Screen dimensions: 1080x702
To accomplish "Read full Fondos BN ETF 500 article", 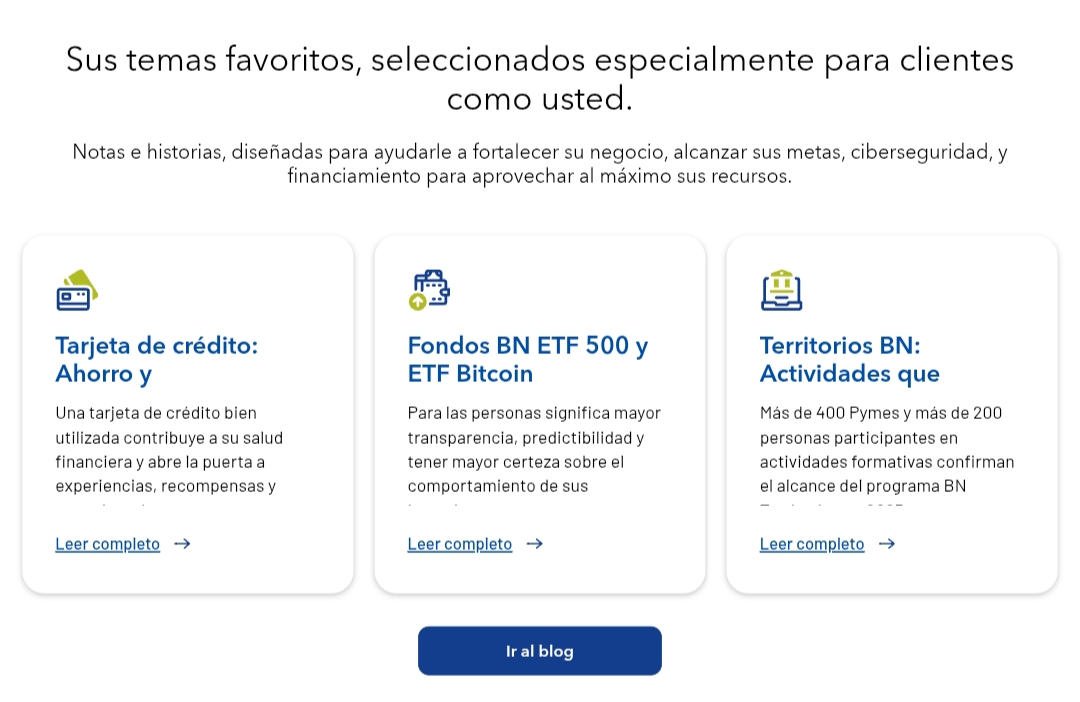I will pyautogui.click(x=460, y=544).
